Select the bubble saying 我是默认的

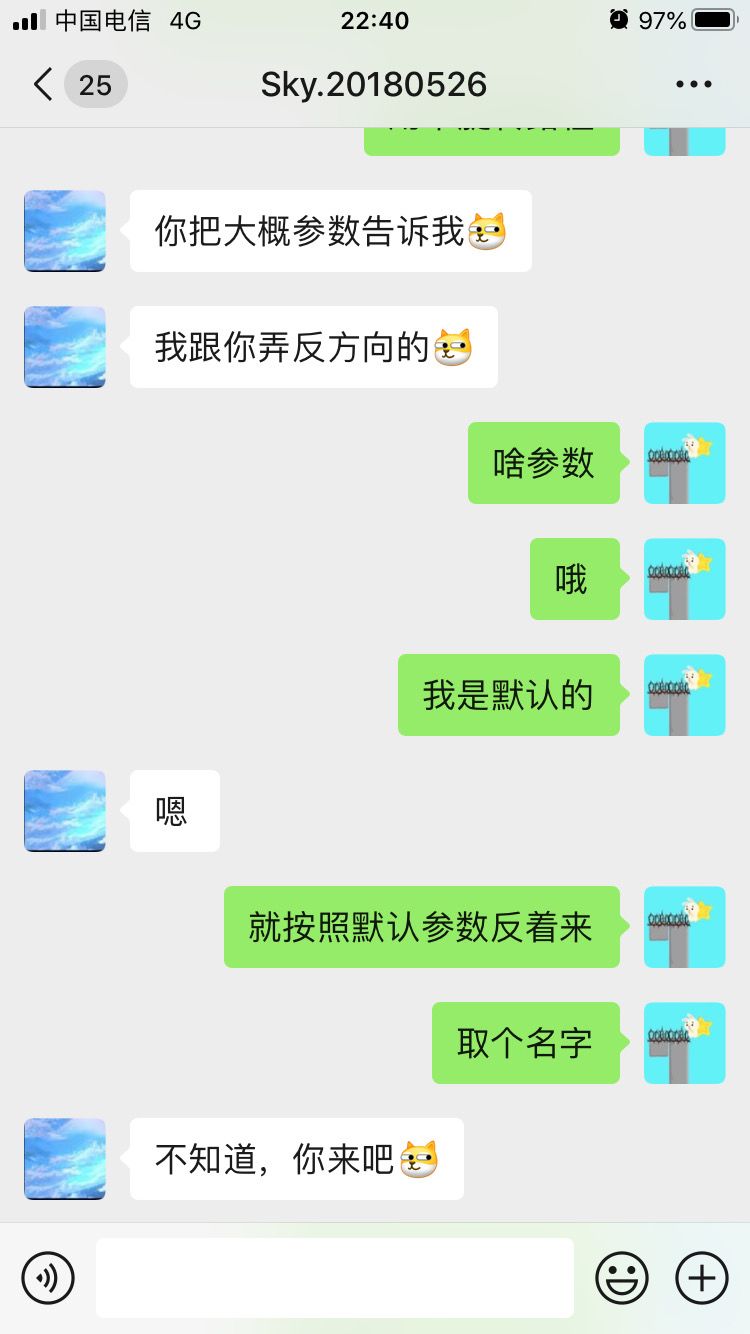point(508,695)
